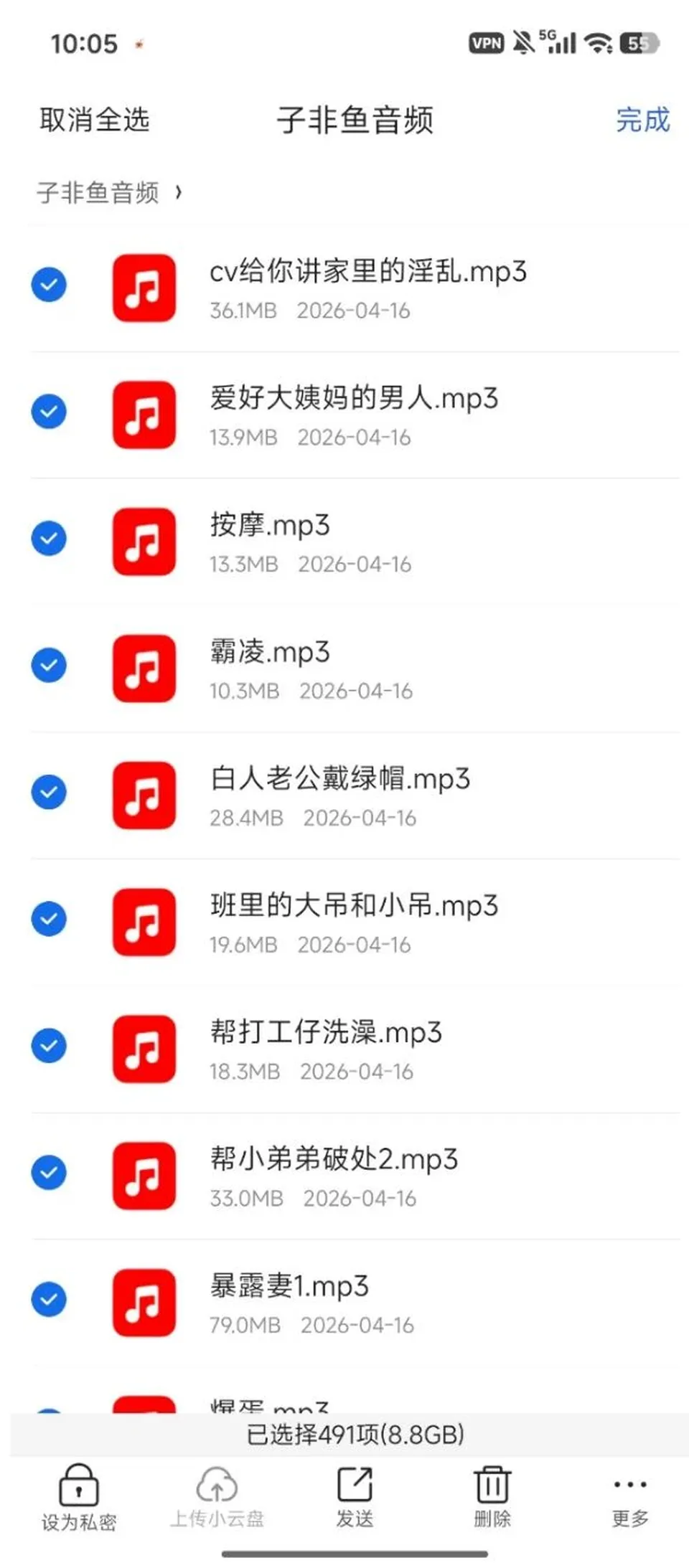Open the 子非鱼音频 breadcrumb folder
The height and width of the screenshot is (1568, 689).
[98, 192]
